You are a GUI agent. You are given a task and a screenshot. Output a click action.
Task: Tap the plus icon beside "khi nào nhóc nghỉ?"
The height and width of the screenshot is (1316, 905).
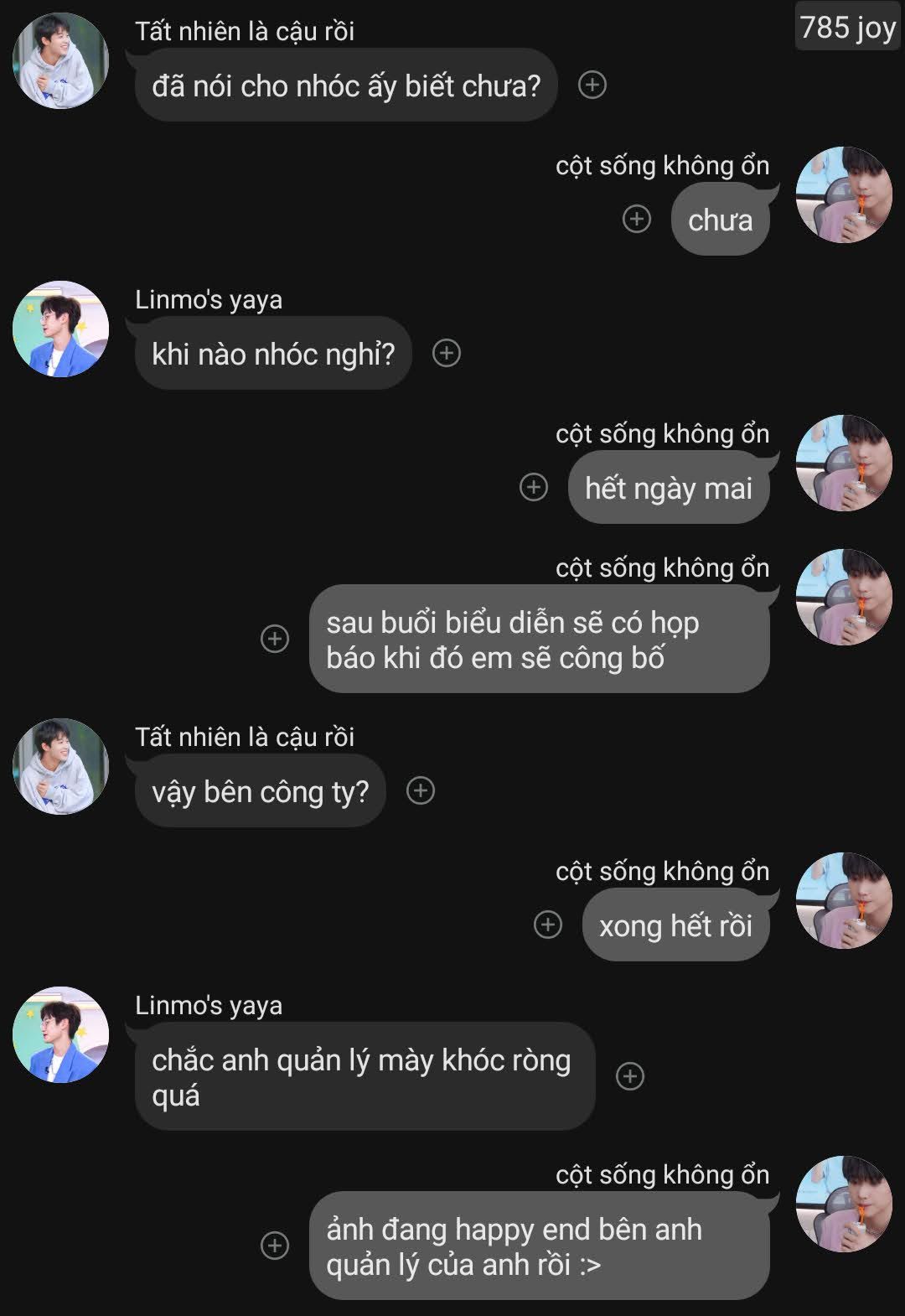pos(447,353)
